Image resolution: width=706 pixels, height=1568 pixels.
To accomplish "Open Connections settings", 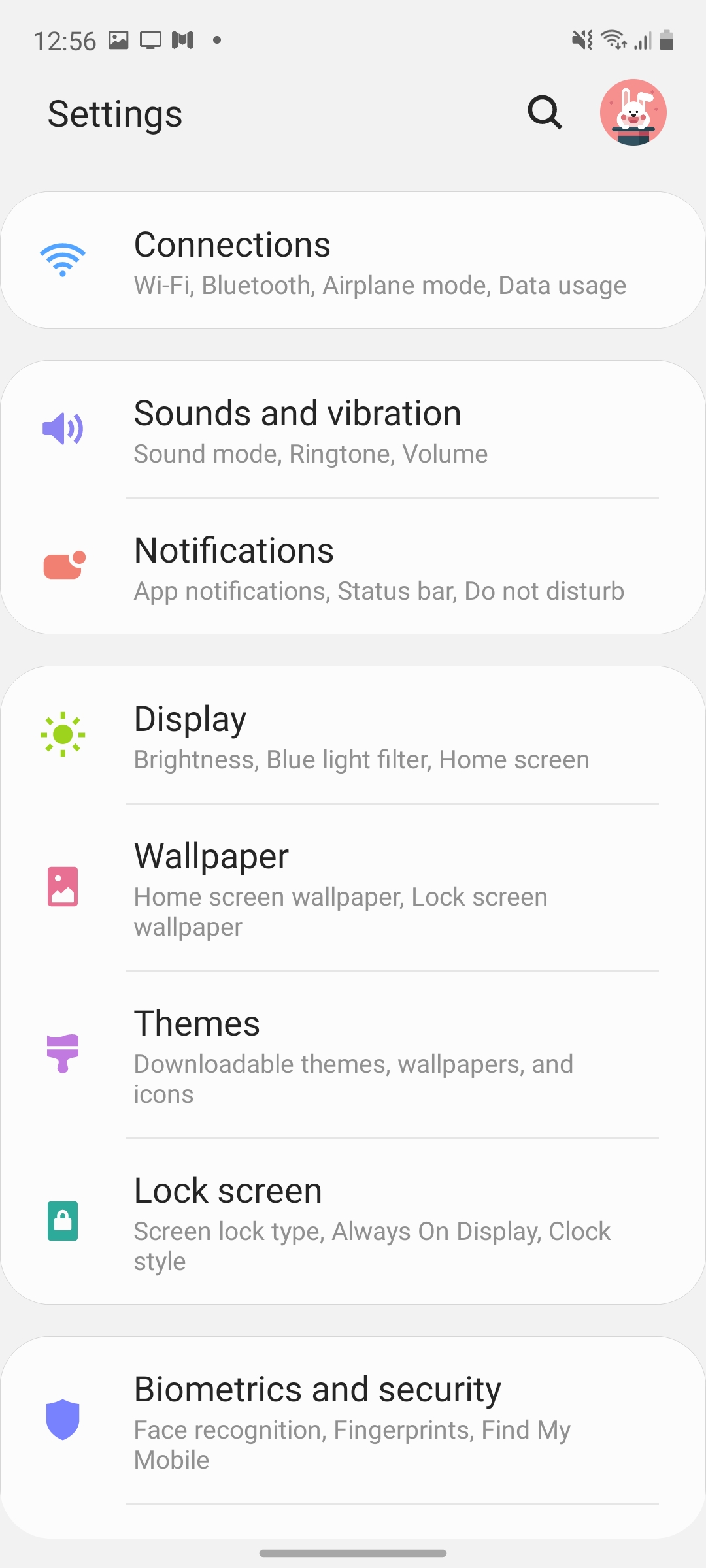I will click(x=353, y=261).
